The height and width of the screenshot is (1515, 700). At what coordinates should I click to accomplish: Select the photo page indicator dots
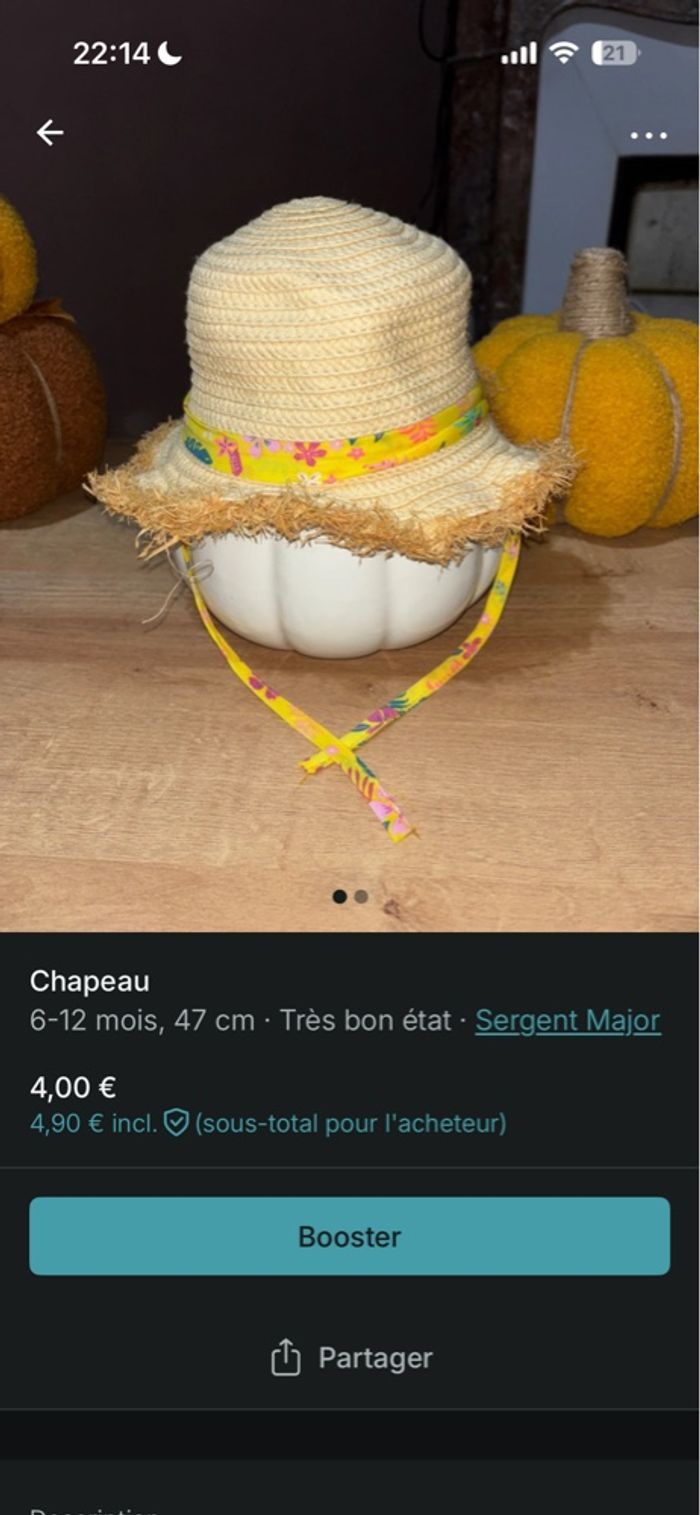350,897
